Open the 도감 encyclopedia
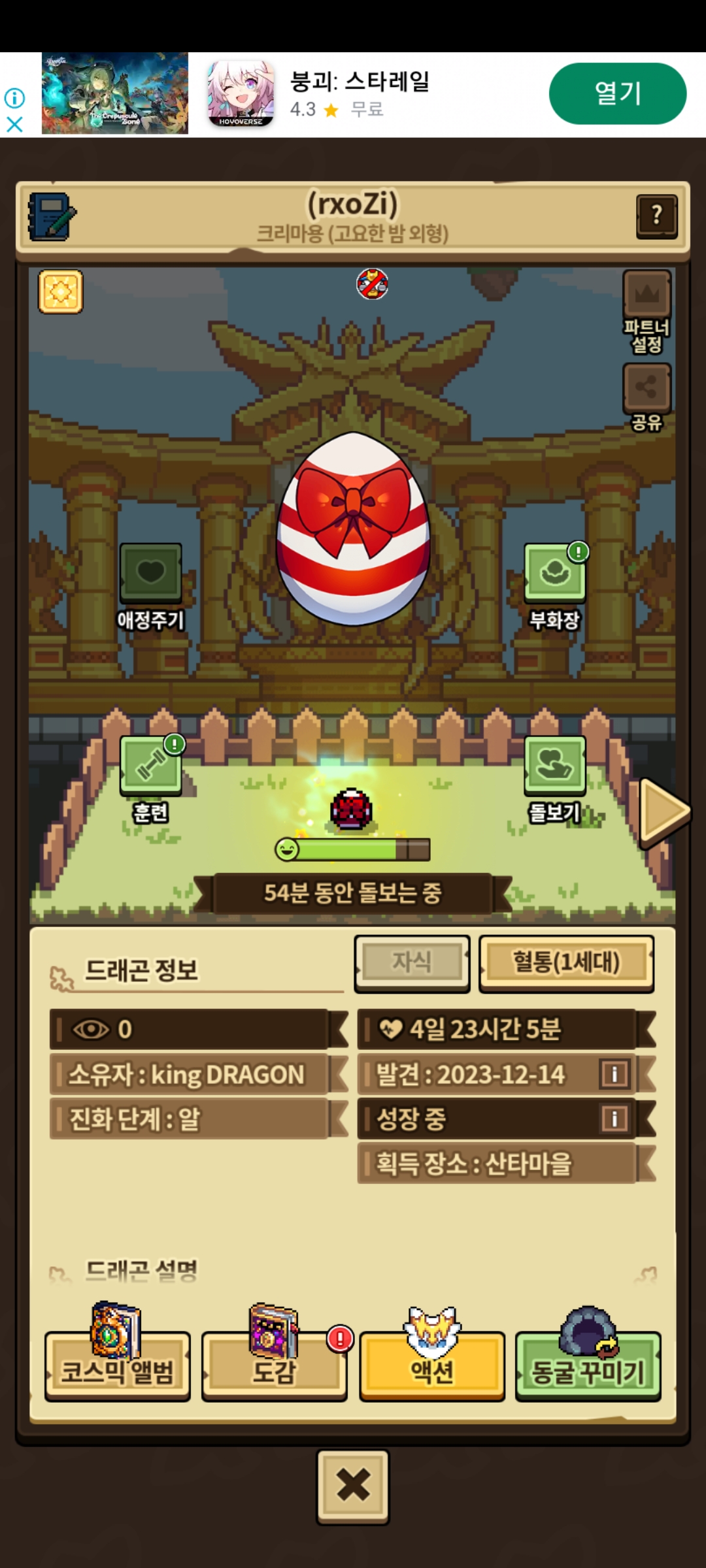 pyautogui.click(x=274, y=1365)
